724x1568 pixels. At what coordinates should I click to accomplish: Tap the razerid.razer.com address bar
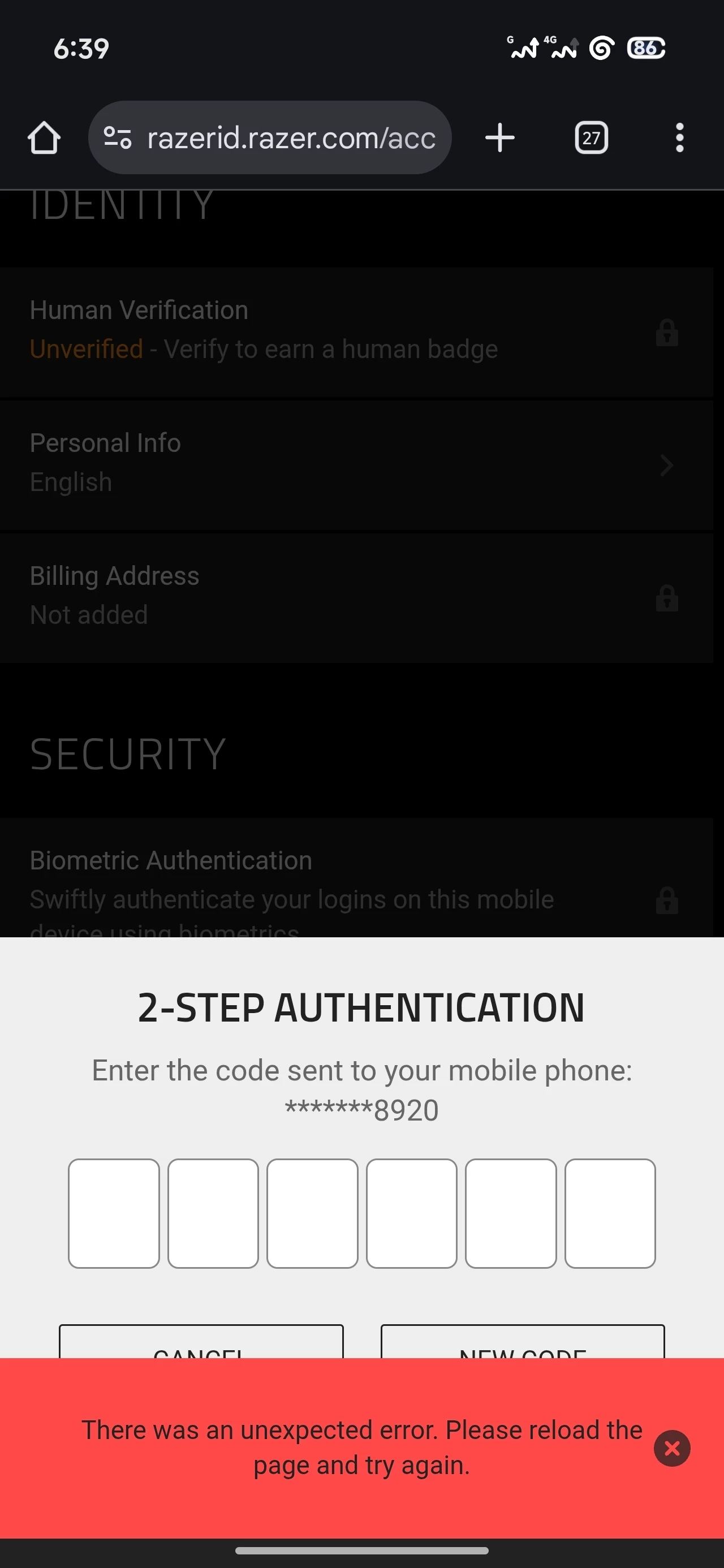tap(291, 137)
